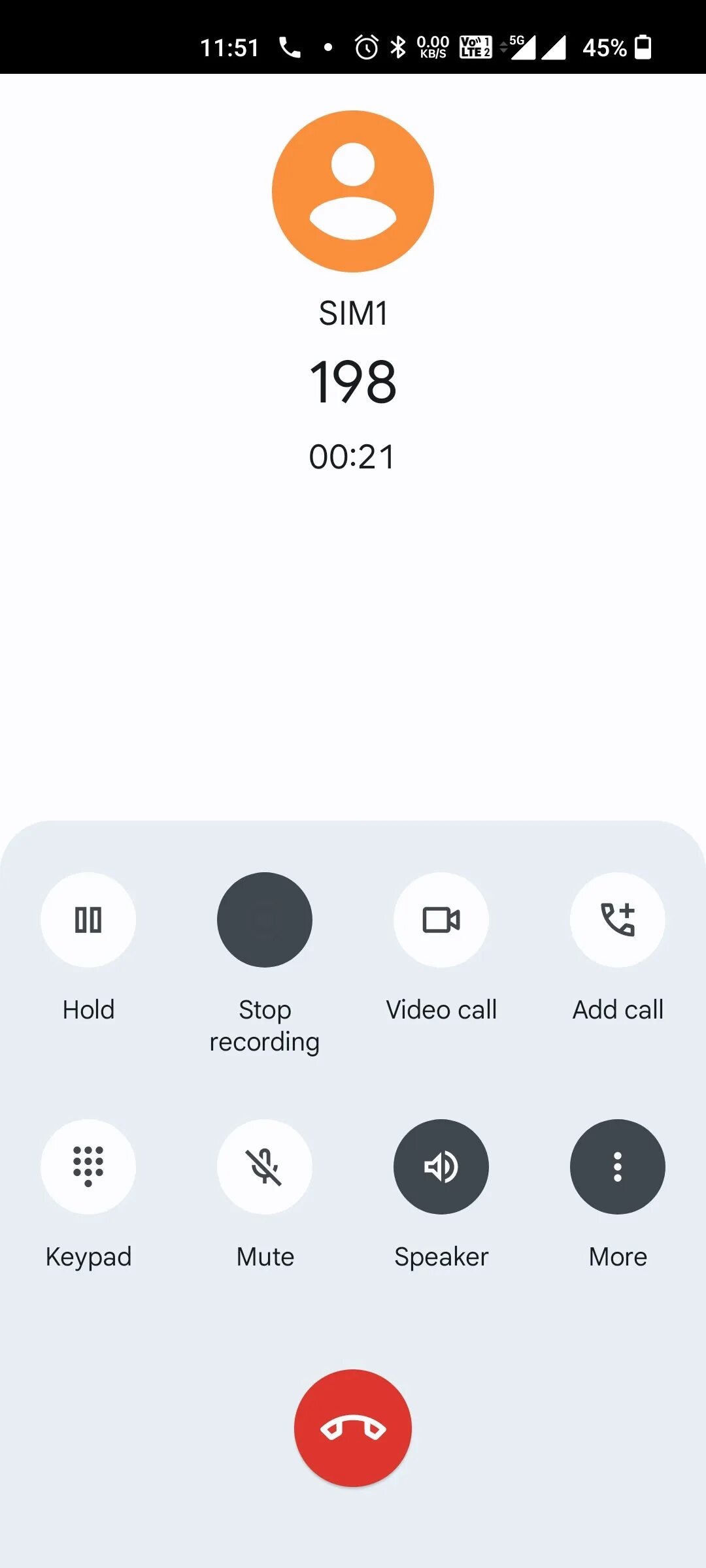Open More call options
The width and height of the screenshot is (706, 1568).
tap(618, 1167)
